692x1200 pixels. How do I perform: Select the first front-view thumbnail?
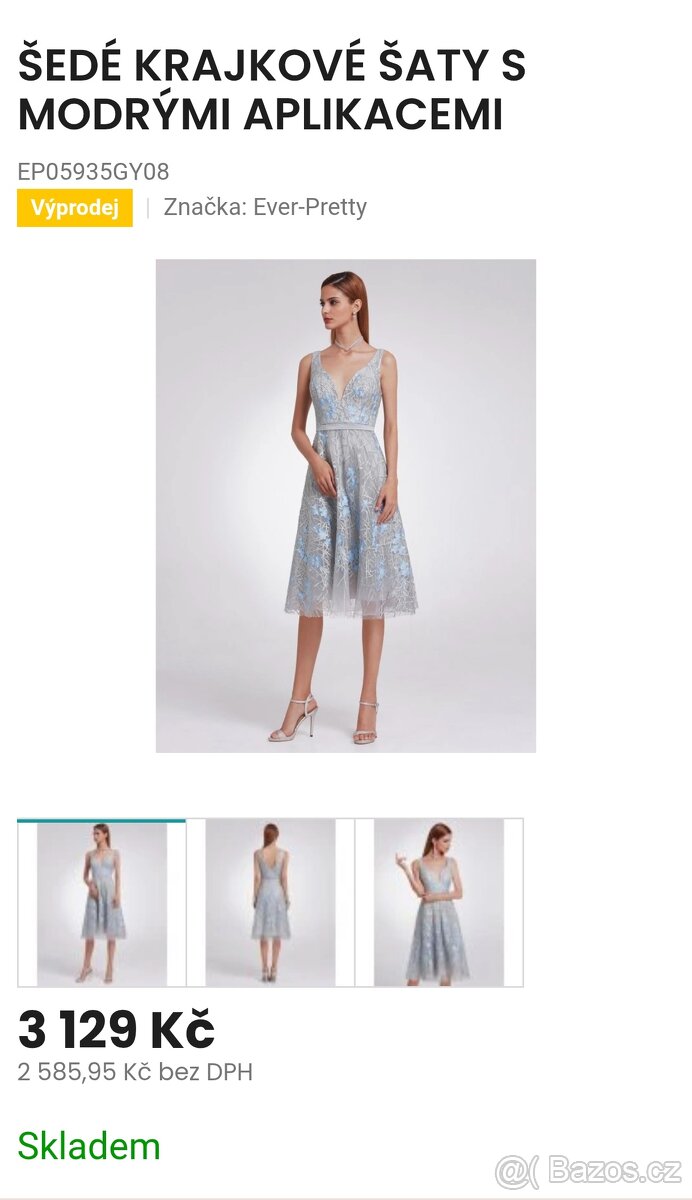[101, 903]
